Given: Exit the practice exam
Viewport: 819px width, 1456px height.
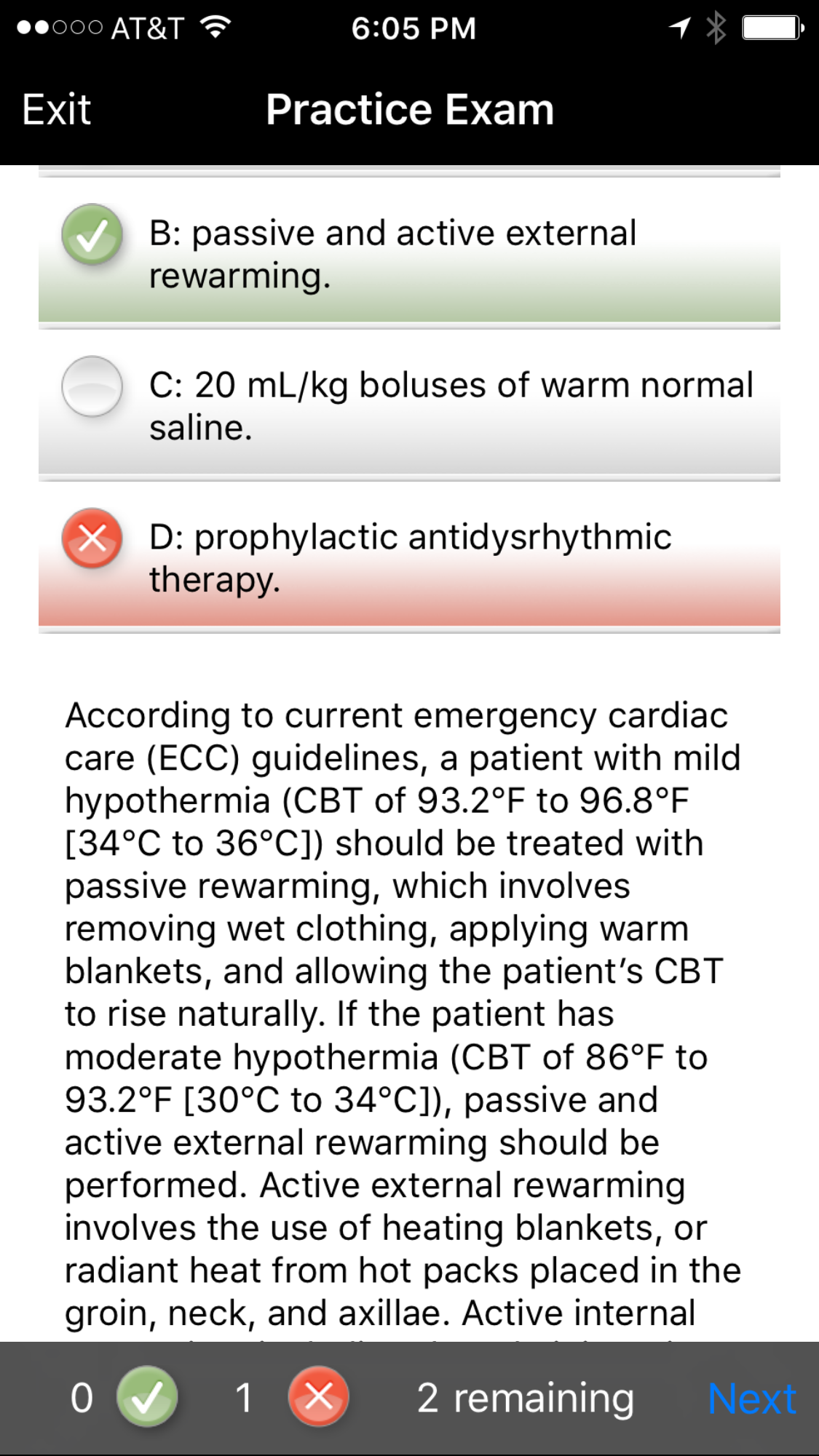Looking at the screenshot, I should 56,110.
